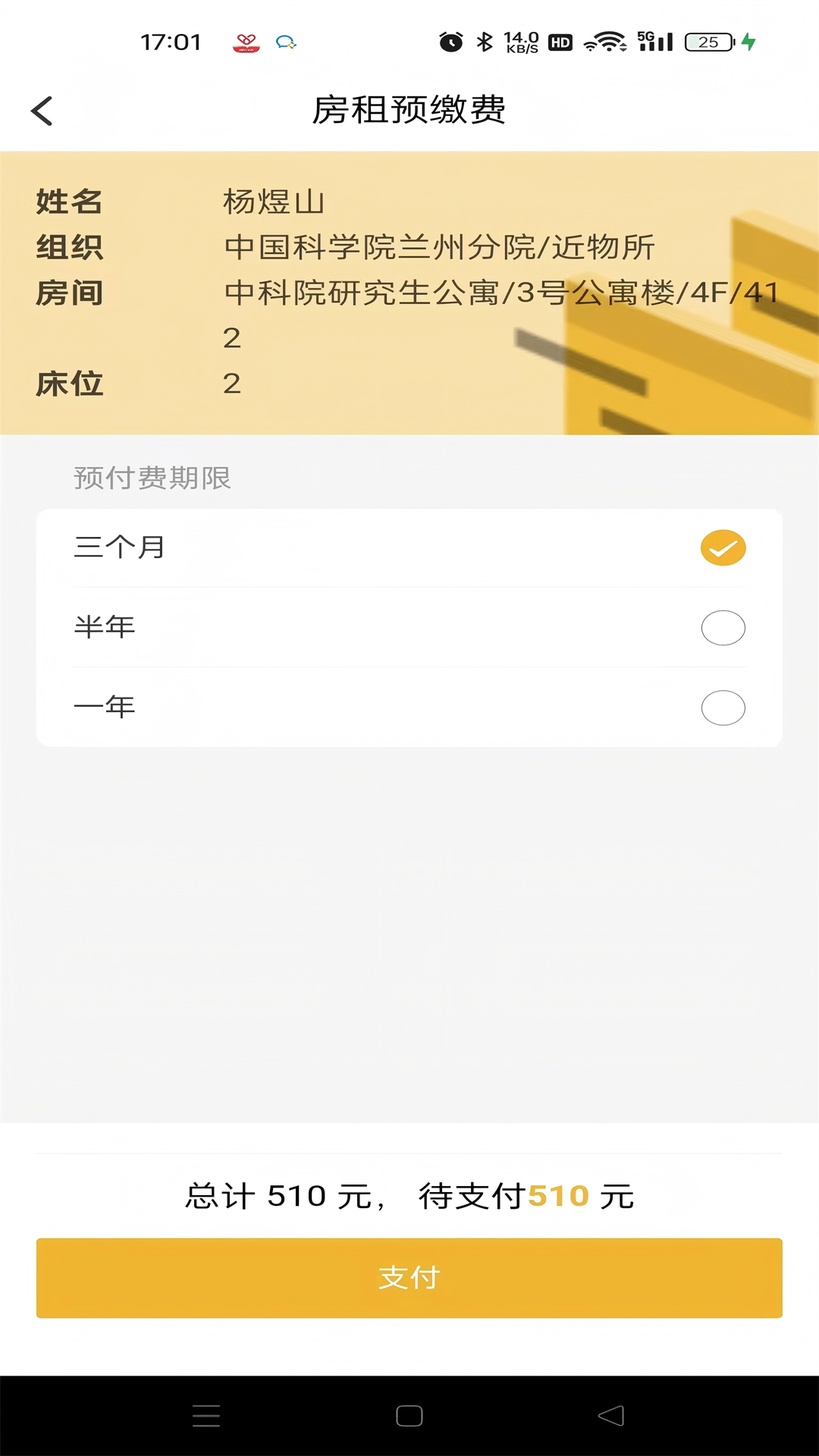Image resolution: width=819 pixels, height=1456 pixels.
Task: Select the 三个月 prepayment period
Action: (722, 548)
